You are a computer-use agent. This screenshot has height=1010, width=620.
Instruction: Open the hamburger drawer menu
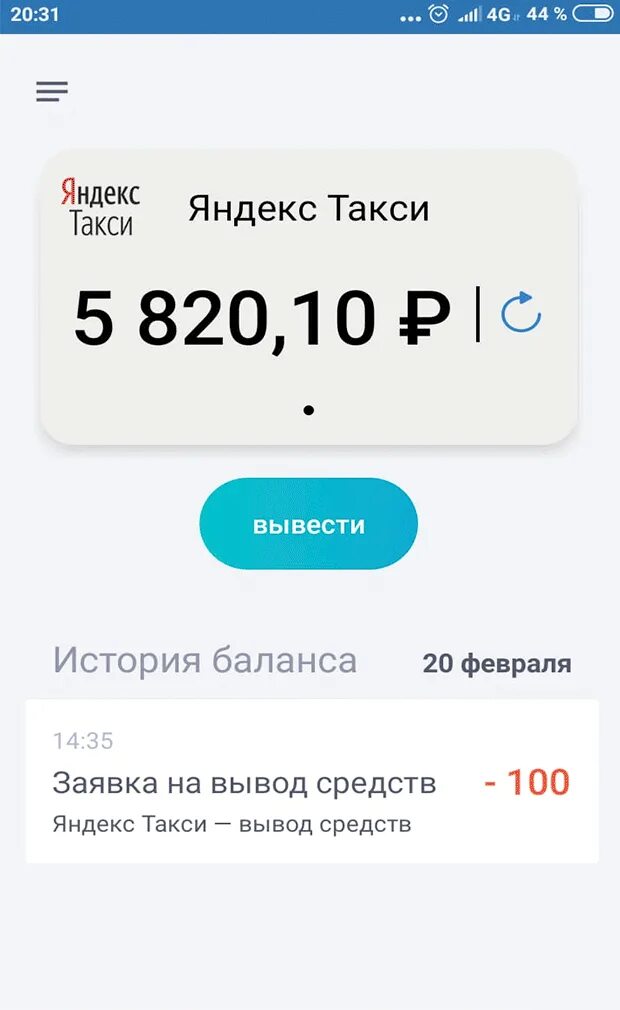52,92
